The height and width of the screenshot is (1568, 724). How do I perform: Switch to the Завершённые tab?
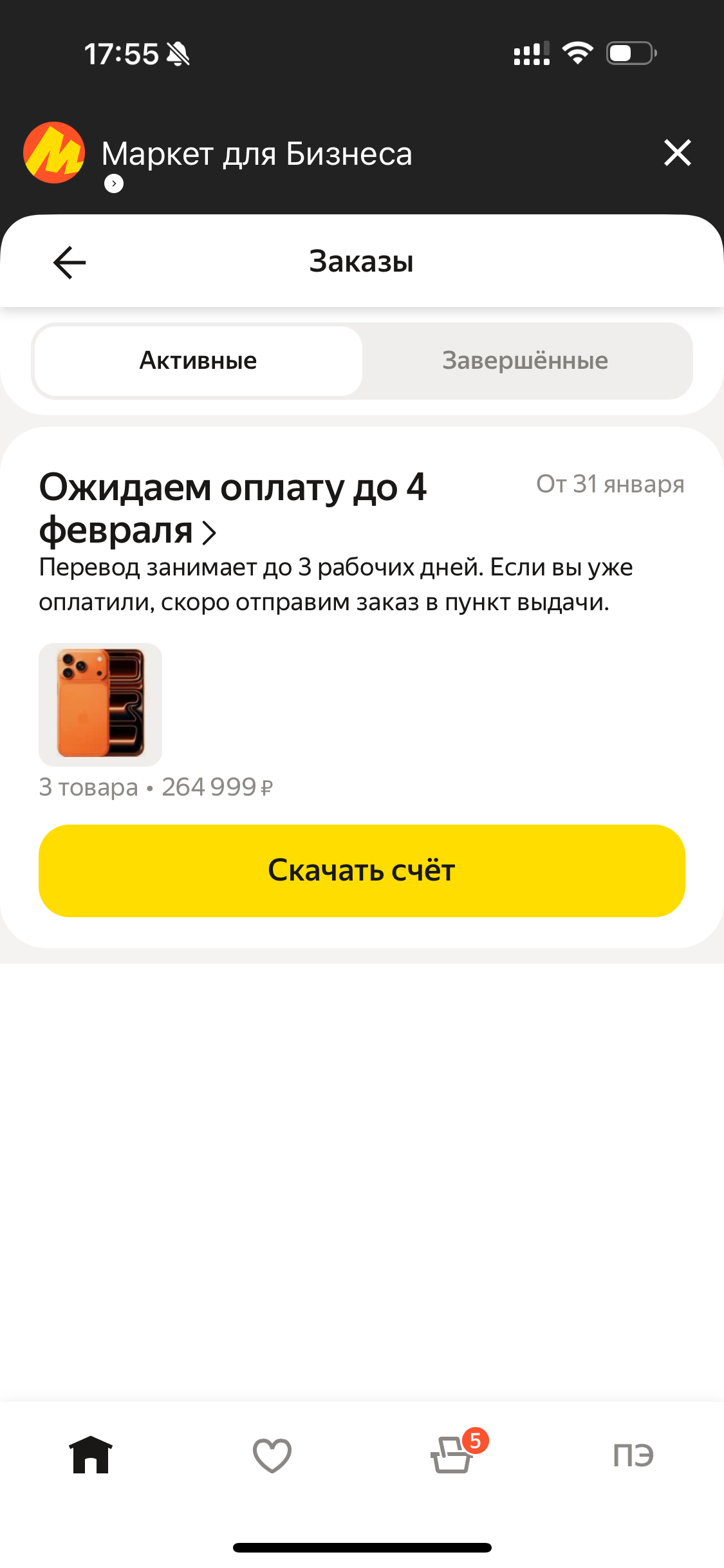coord(525,361)
